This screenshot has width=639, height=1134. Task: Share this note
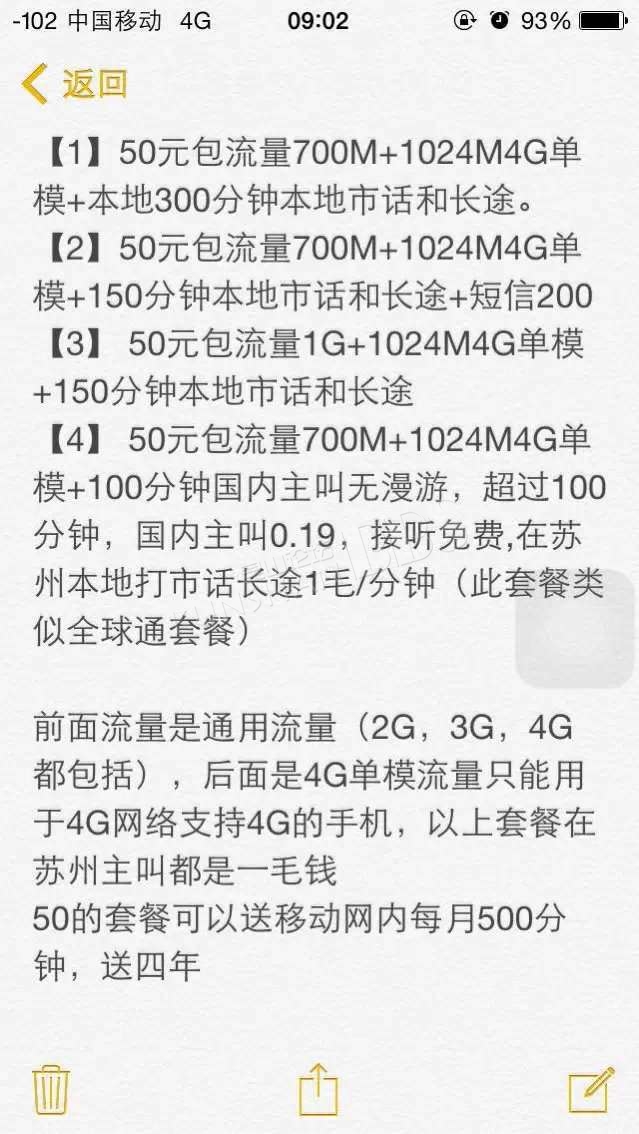(x=319, y=1087)
